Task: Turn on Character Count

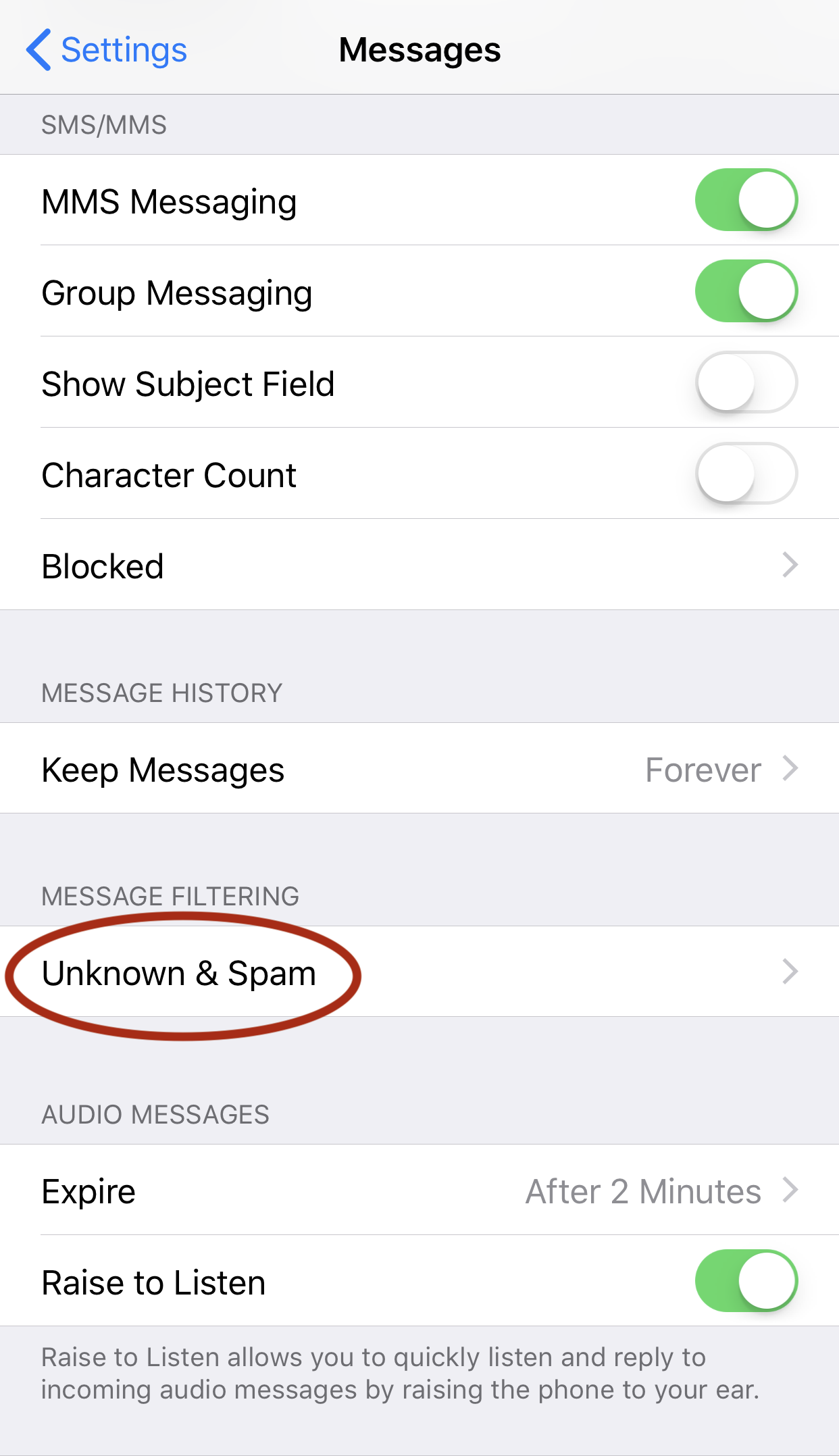Action: coord(746,474)
